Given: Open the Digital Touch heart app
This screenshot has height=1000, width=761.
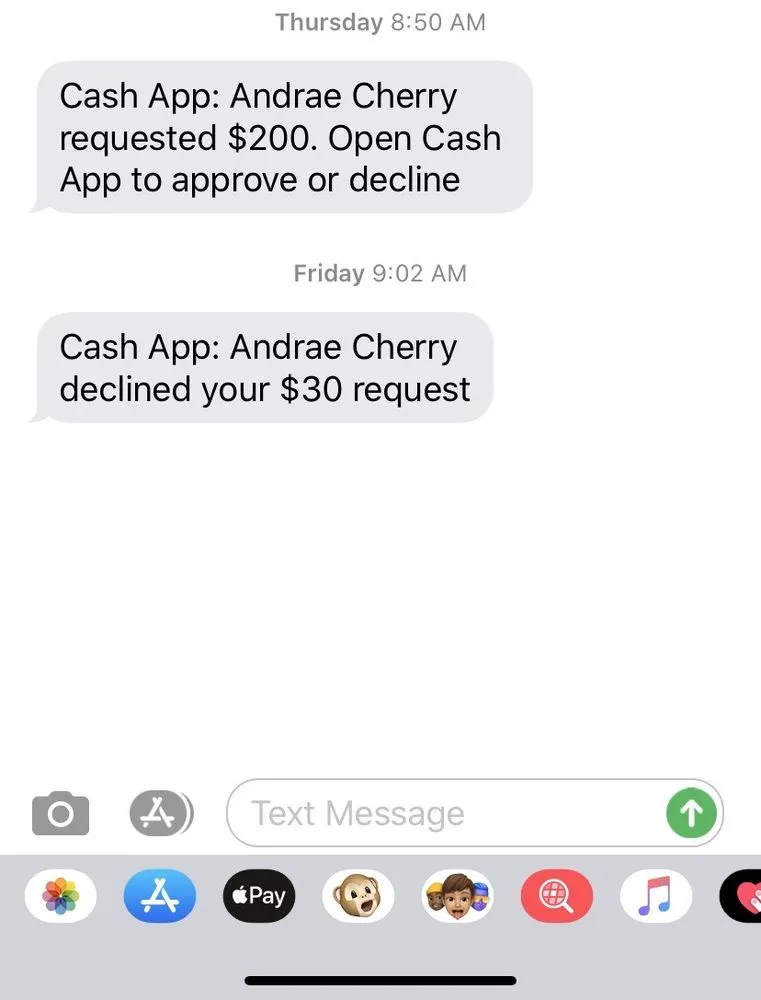Looking at the screenshot, I should pyautogui.click(x=743, y=895).
